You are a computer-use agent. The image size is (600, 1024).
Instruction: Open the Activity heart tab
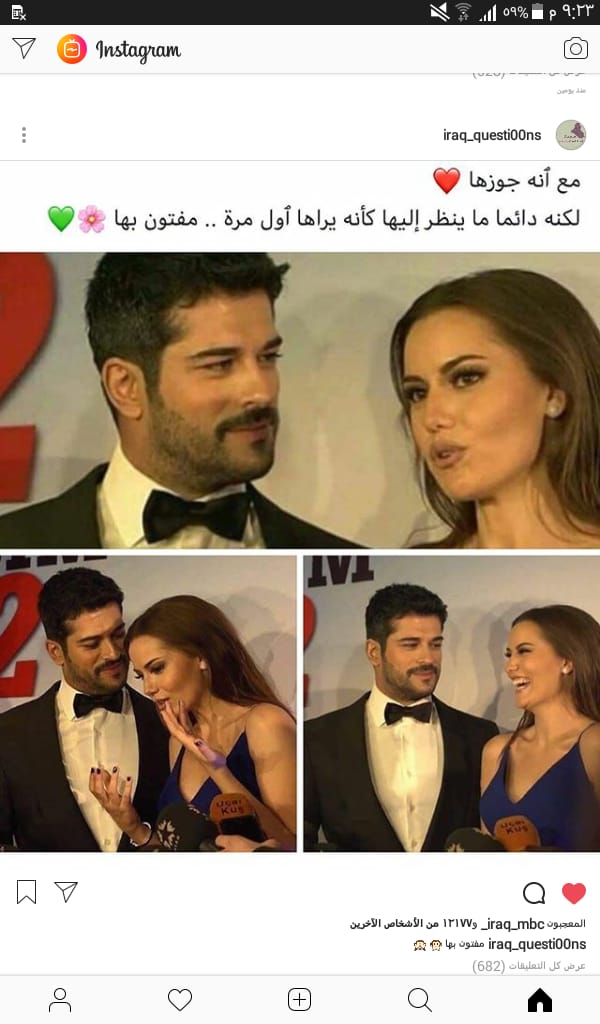tap(180, 1000)
